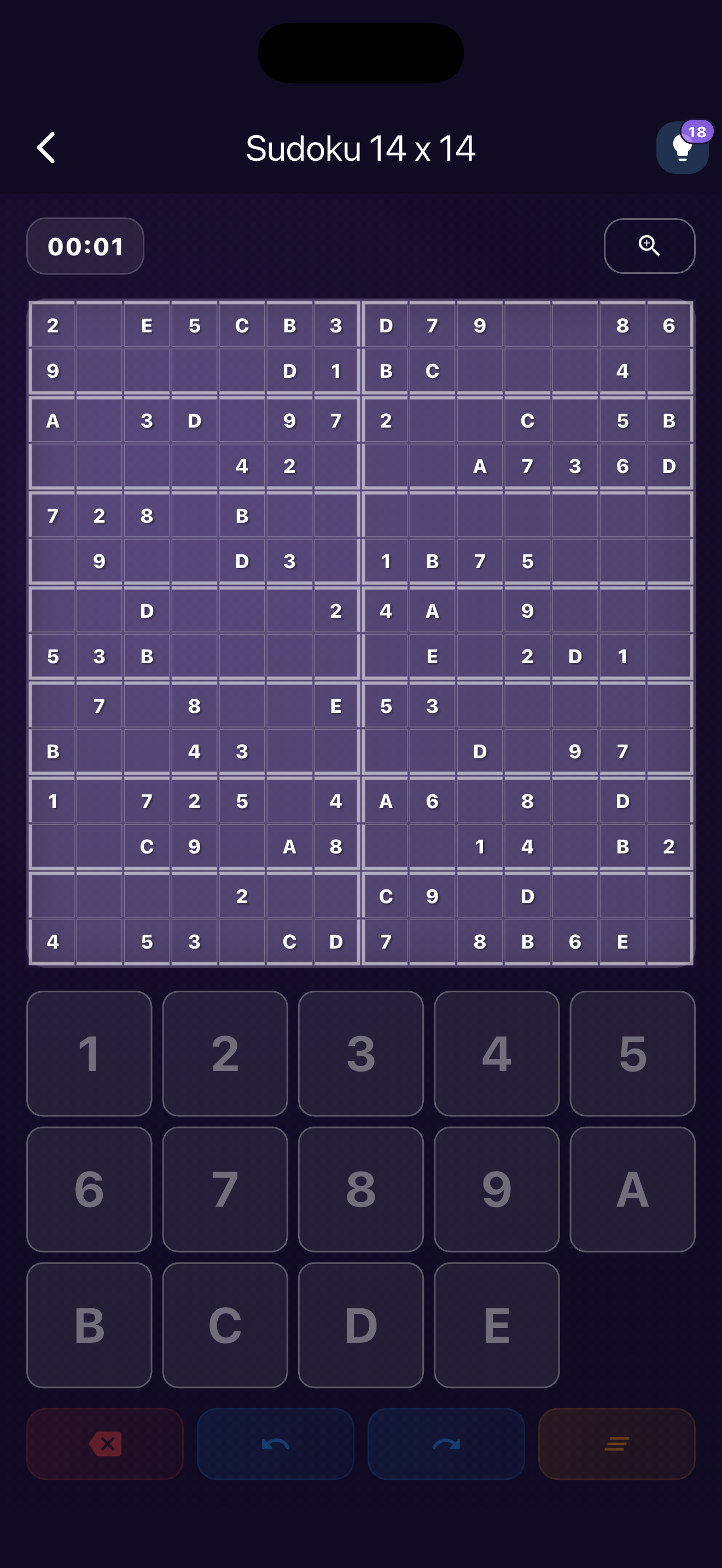Viewport: 722px width, 1568px height.
Task: Enter digit 1 from the number pad
Action: click(x=89, y=1054)
